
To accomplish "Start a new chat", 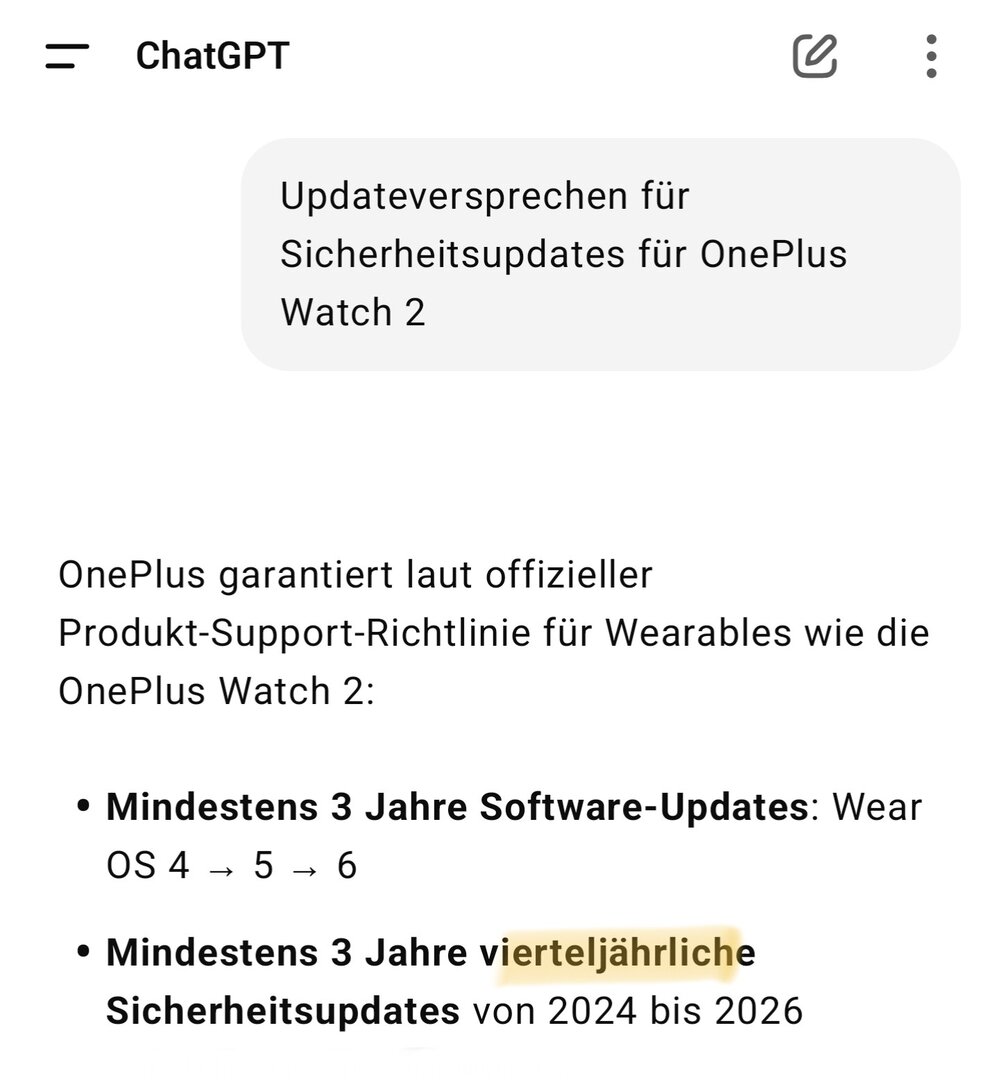I will pyautogui.click(x=815, y=56).
